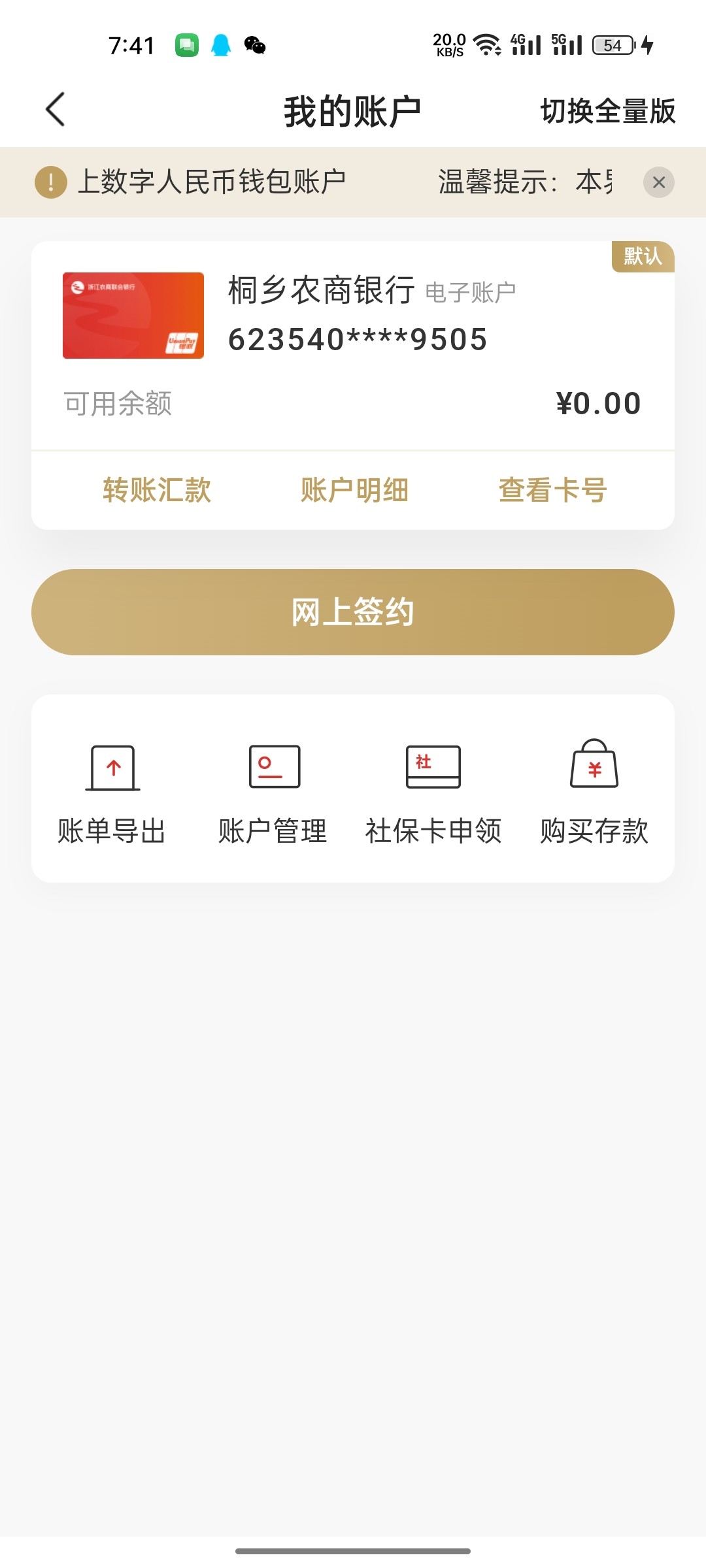The height and width of the screenshot is (1568, 706).
Task: Select 社保卡申领 social security card application
Action: 433,792
